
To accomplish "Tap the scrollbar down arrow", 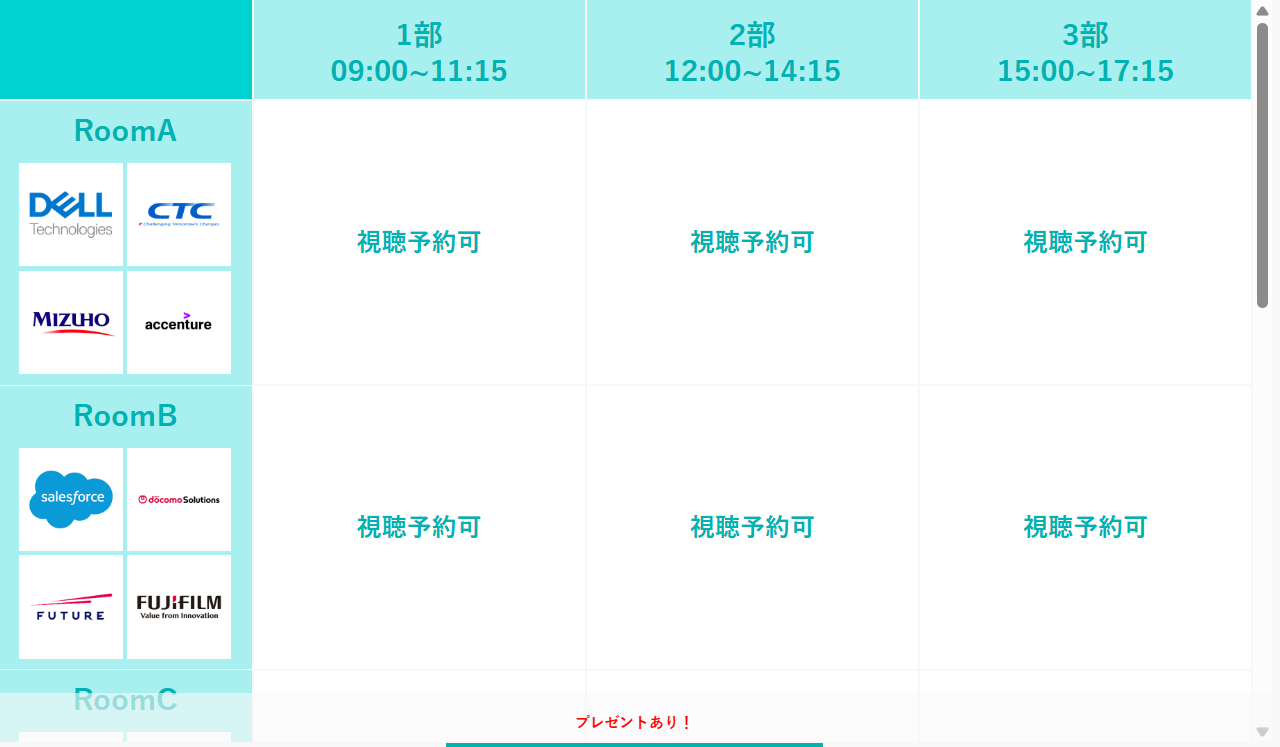I will (x=1262, y=732).
